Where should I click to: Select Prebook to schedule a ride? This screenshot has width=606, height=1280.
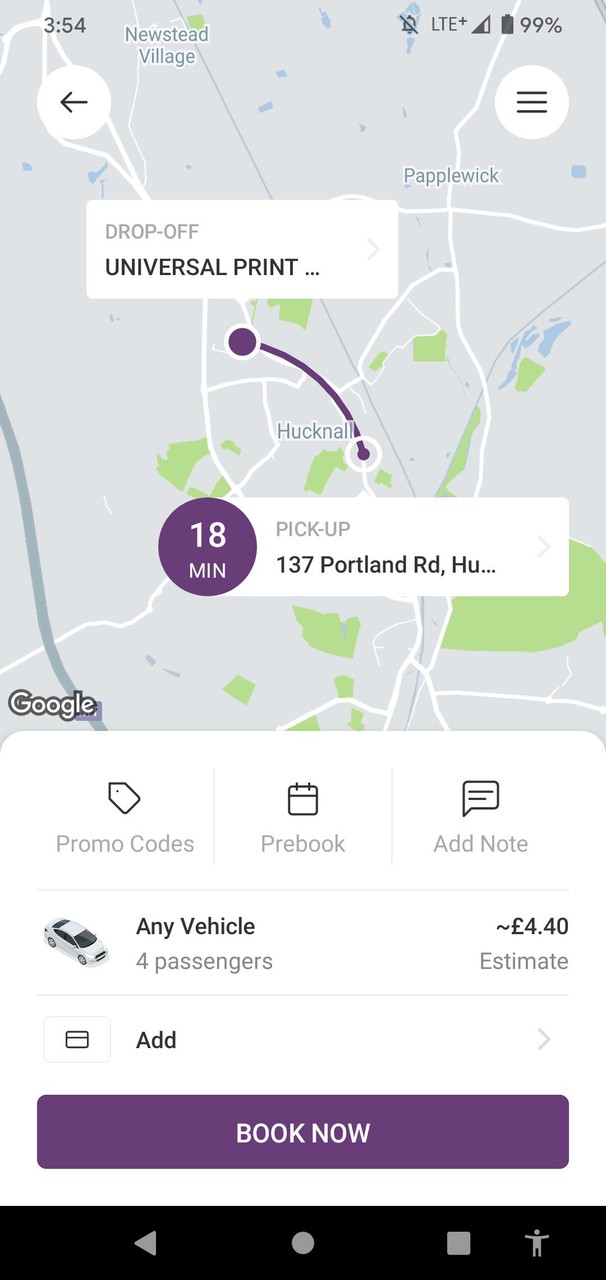303,819
